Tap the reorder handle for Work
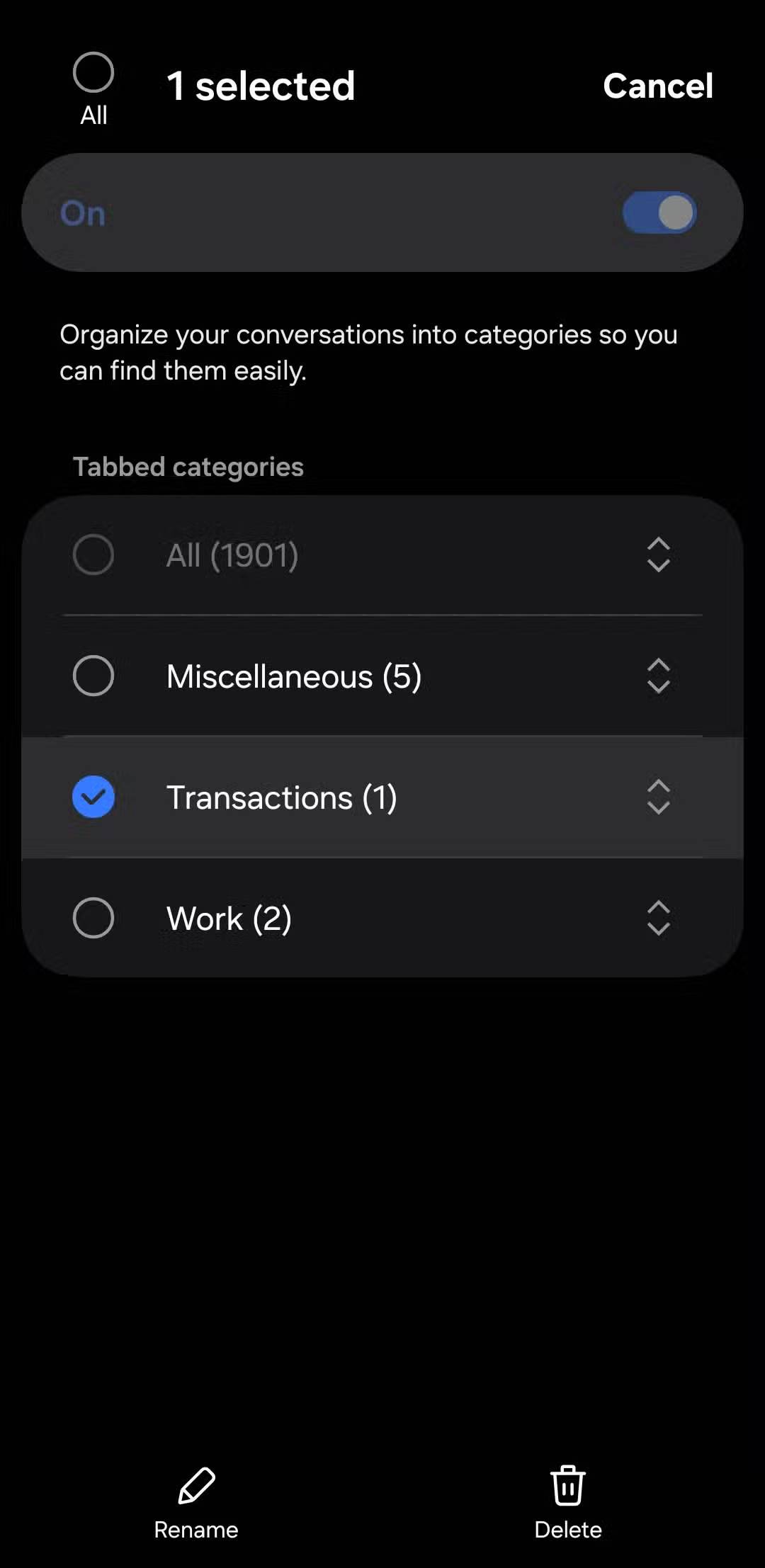765x1568 pixels. tap(658, 918)
